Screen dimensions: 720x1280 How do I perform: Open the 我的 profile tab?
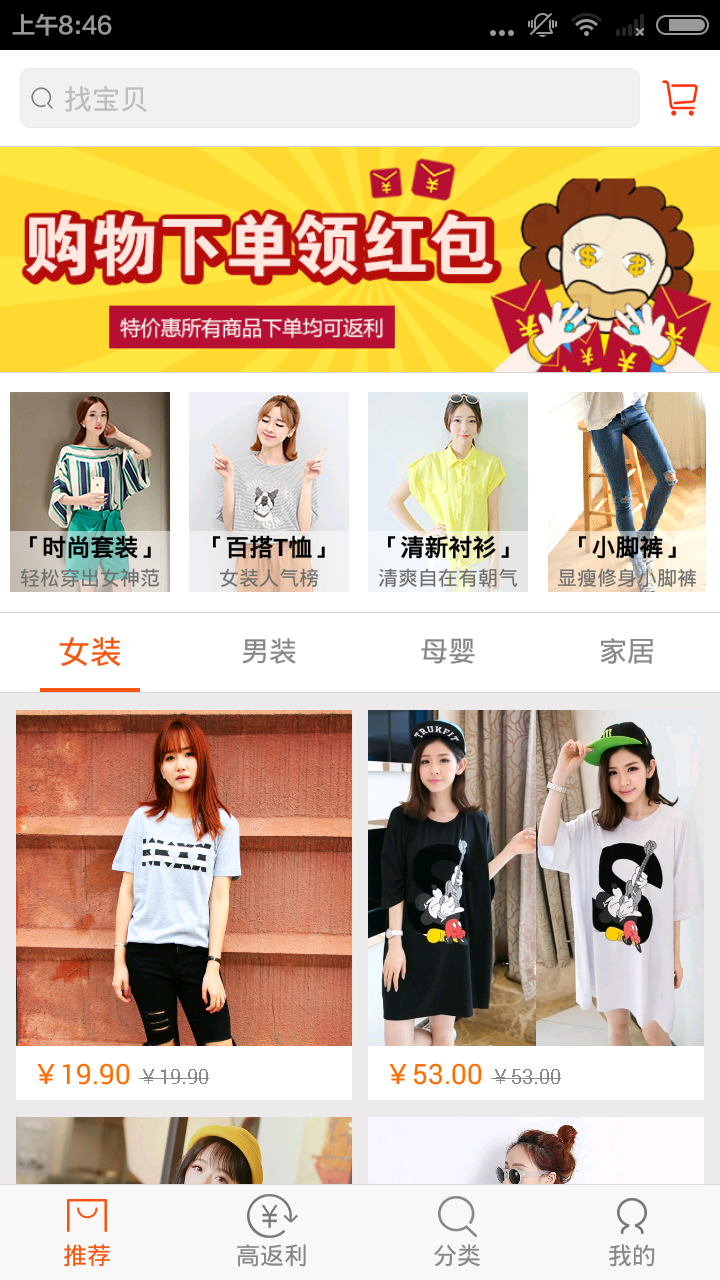pos(632,1233)
